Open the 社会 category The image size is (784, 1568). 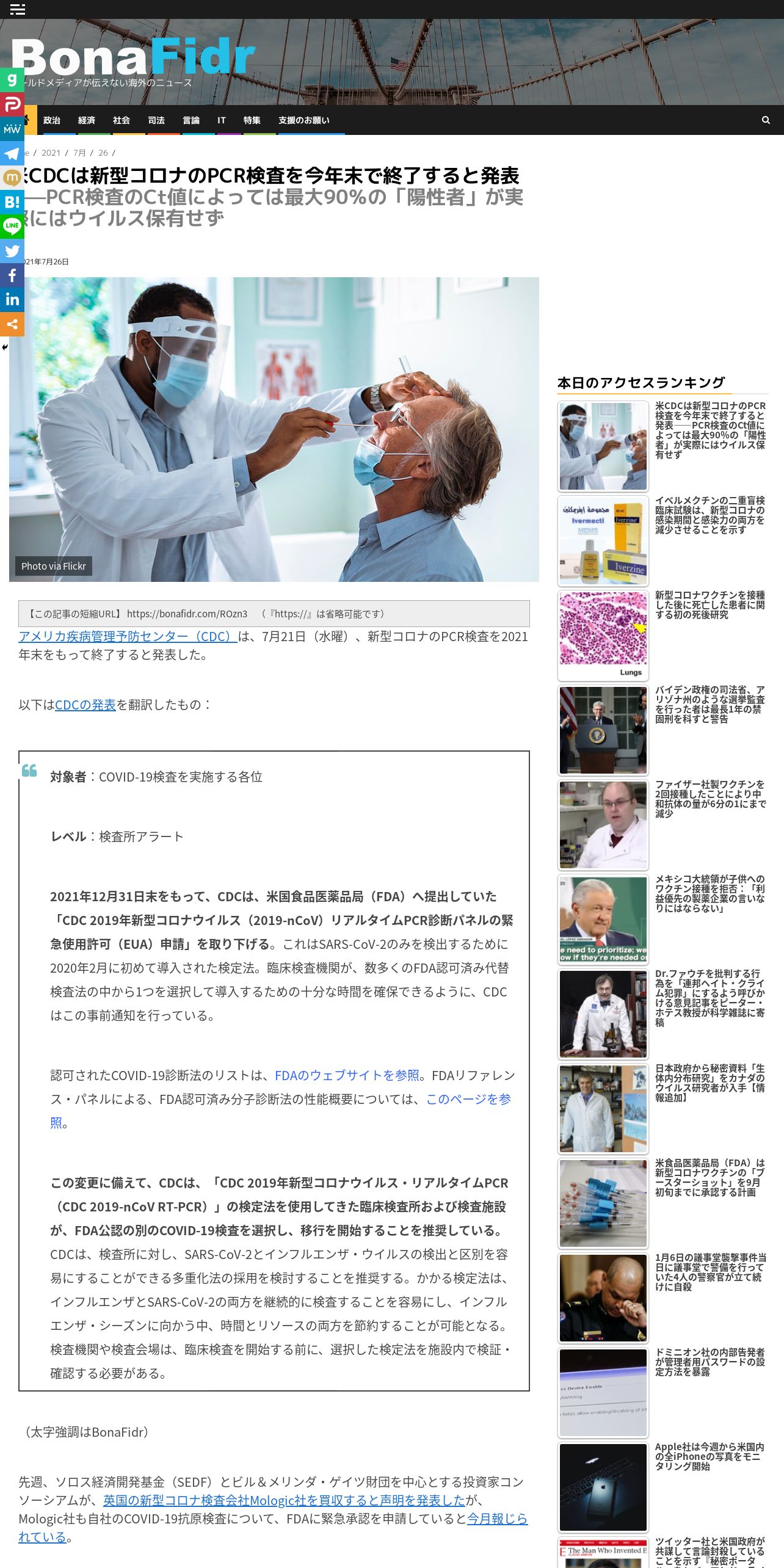click(x=122, y=120)
